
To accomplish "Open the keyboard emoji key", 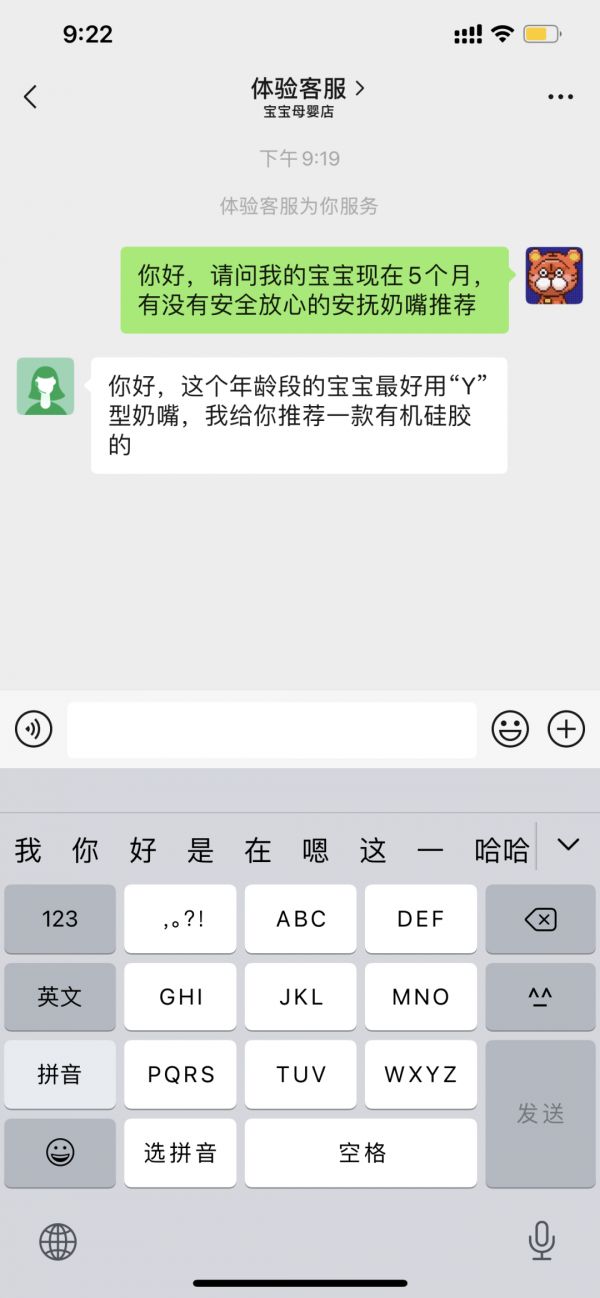I will pyautogui.click(x=60, y=1153).
